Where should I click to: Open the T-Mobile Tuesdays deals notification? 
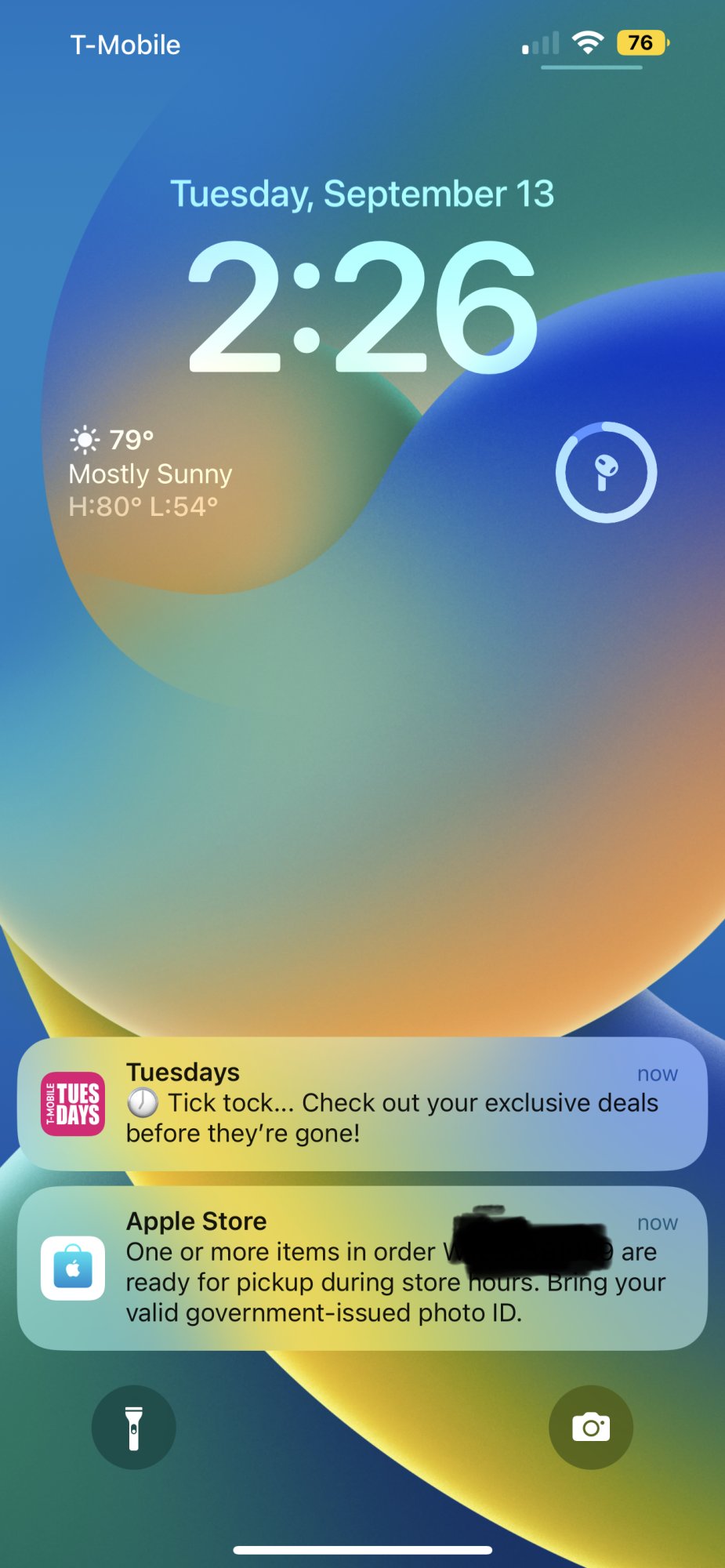[x=362, y=1104]
